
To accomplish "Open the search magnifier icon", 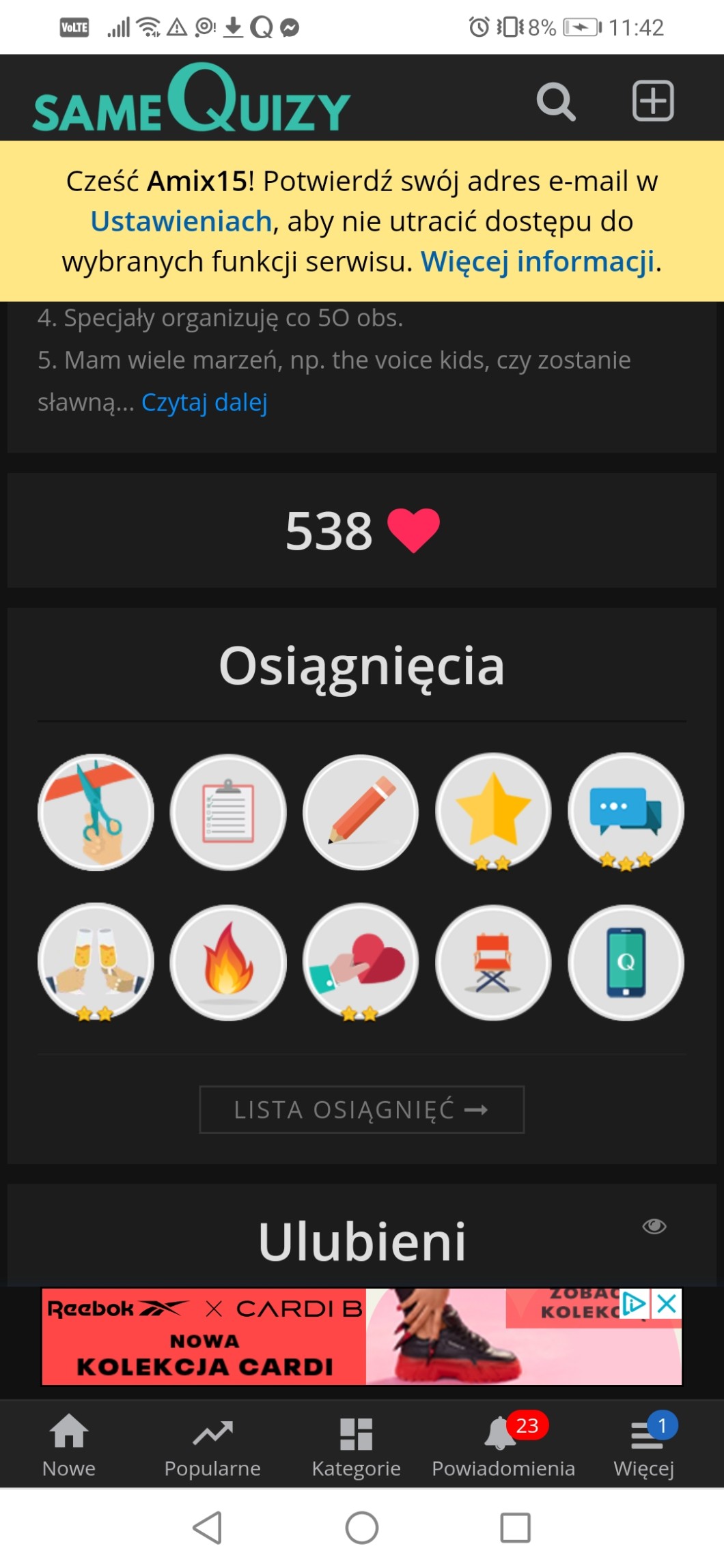I will click(x=555, y=102).
